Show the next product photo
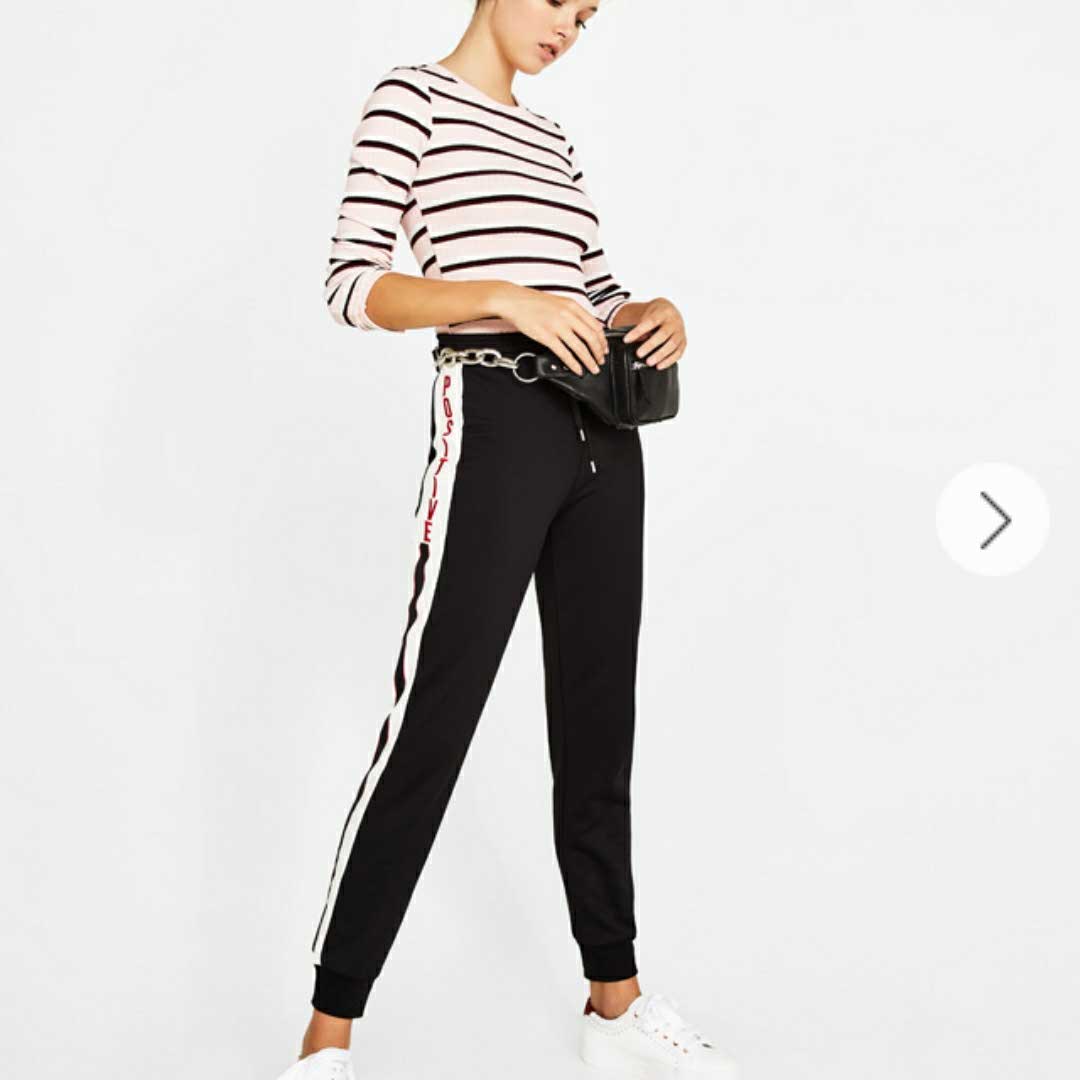The height and width of the screenshot is (1080, 1080). (x=992, y=520)
